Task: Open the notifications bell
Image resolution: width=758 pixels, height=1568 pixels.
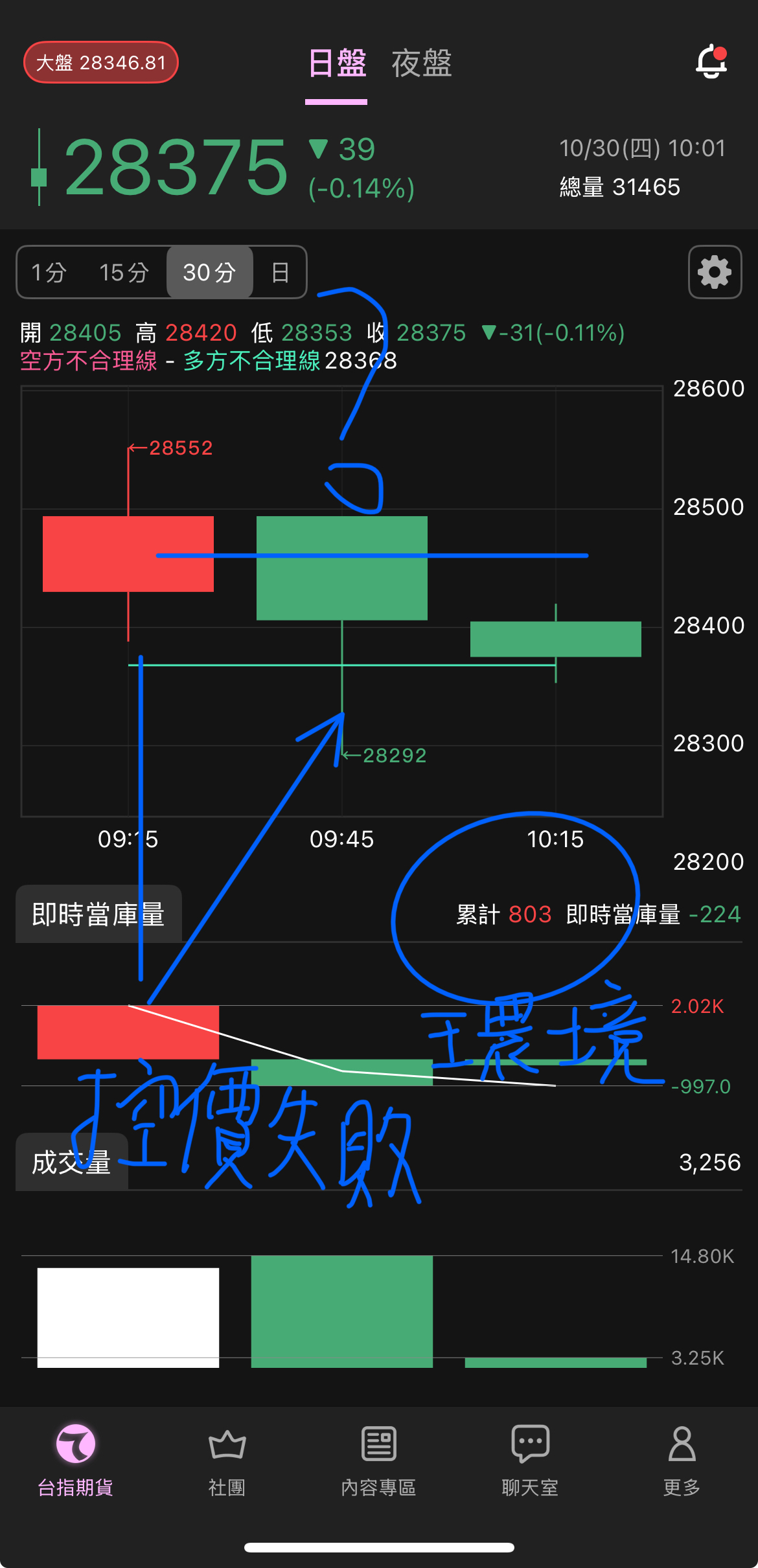Action: [x=711, y=62]
